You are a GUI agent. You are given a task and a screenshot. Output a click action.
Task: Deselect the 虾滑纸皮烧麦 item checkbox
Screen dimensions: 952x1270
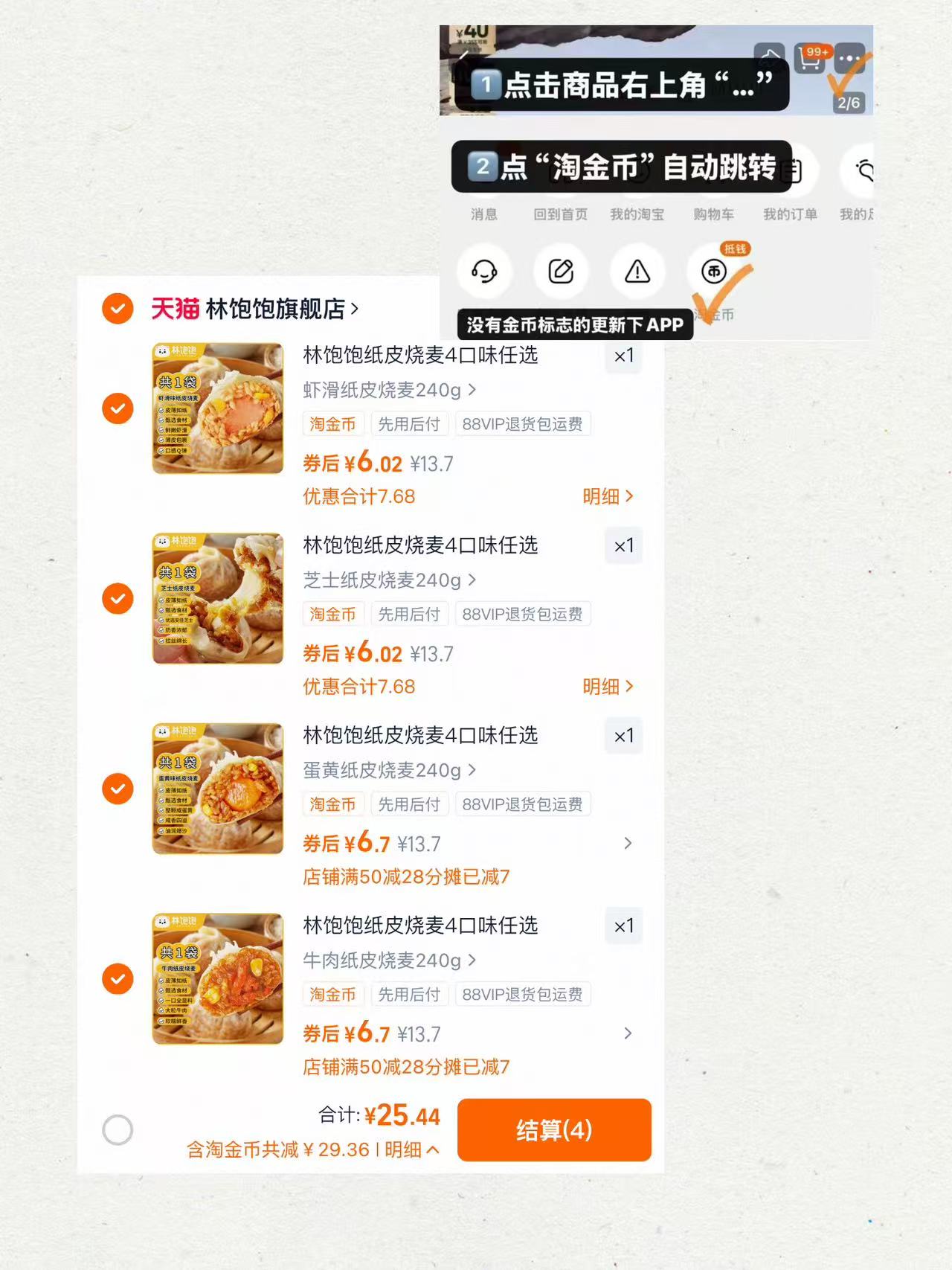[x=118, y=408]
